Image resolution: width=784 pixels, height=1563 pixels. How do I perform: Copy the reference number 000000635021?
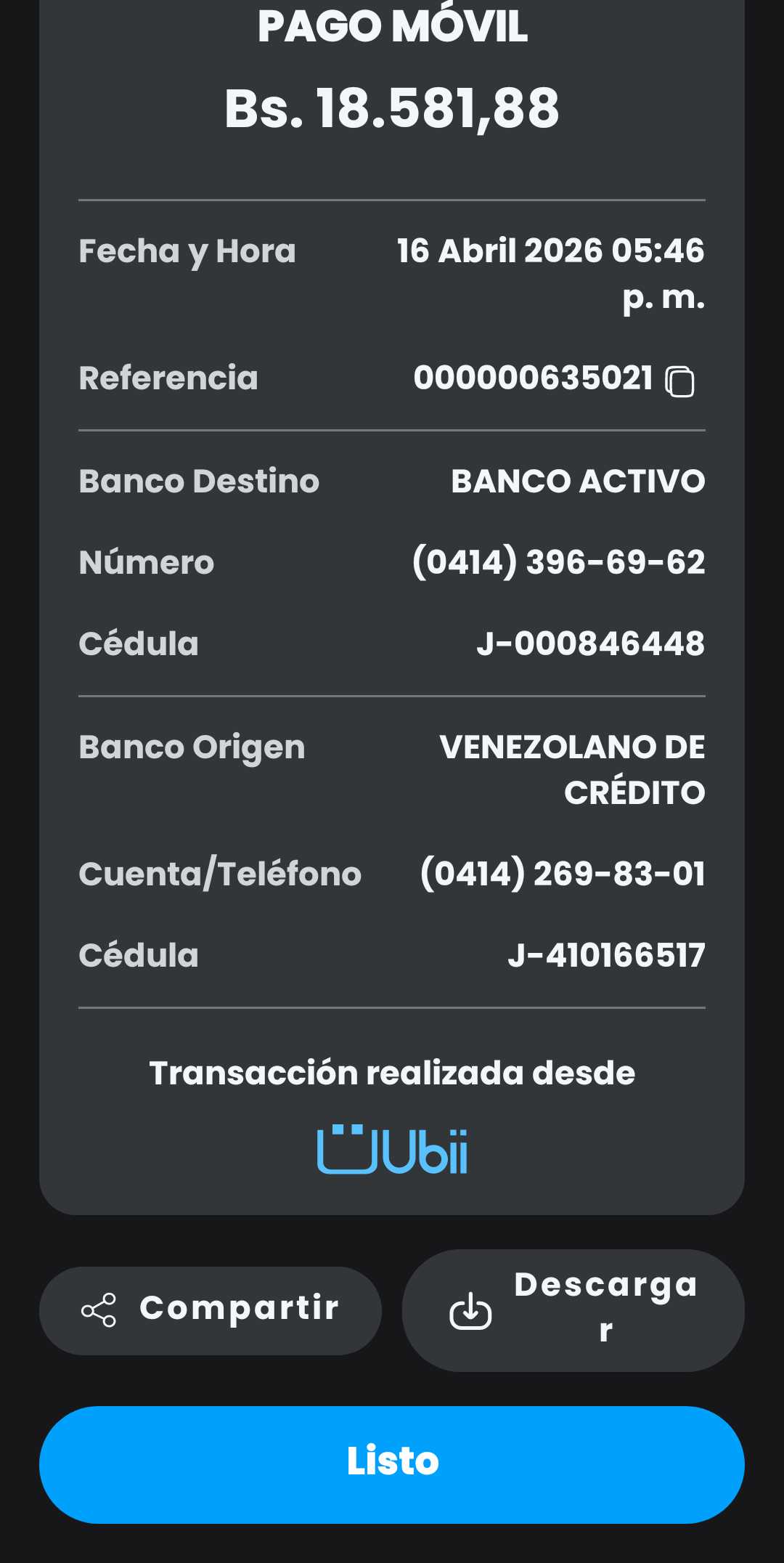pos(679,381)
